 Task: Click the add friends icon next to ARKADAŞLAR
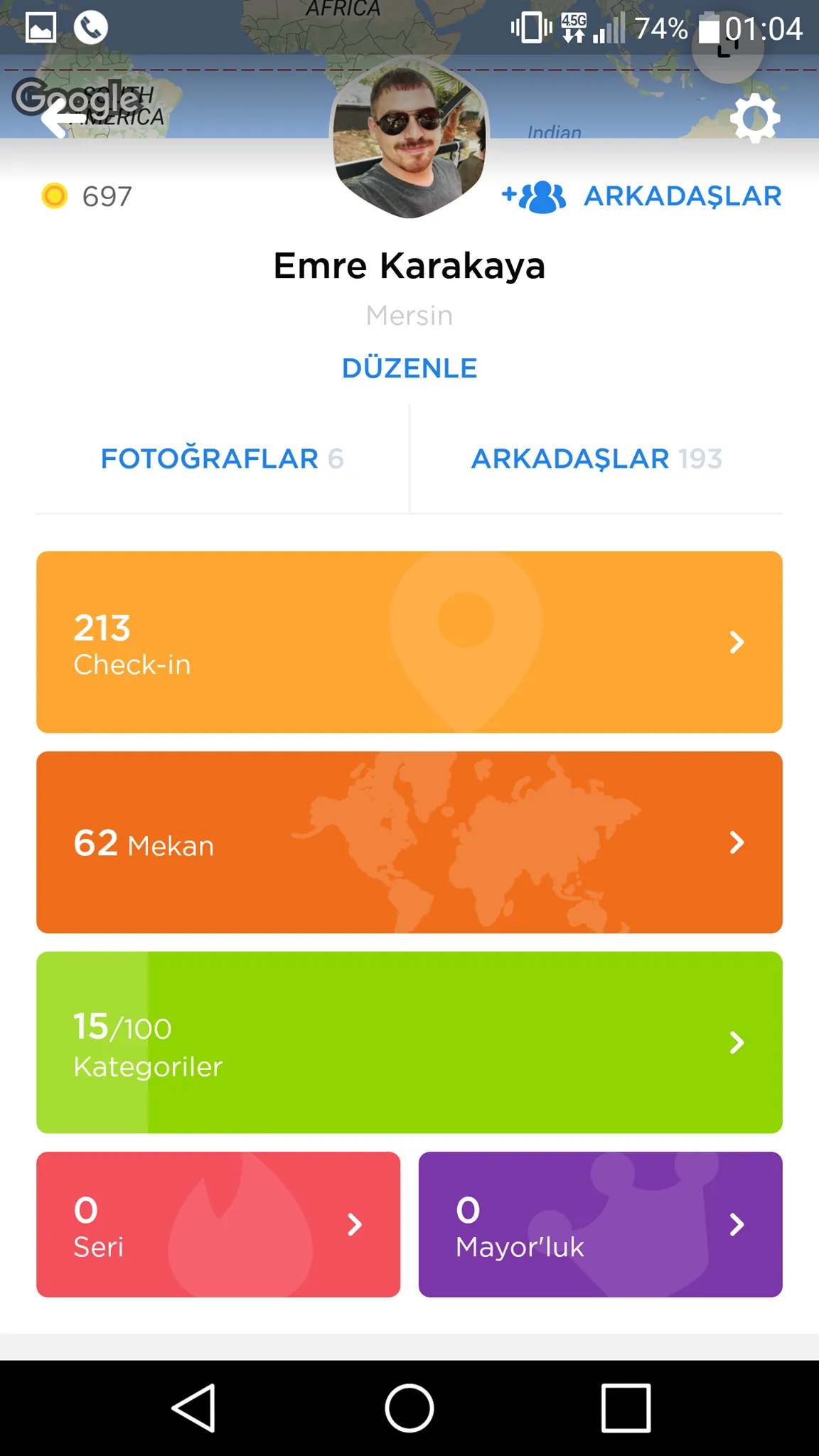coord(535,197)
